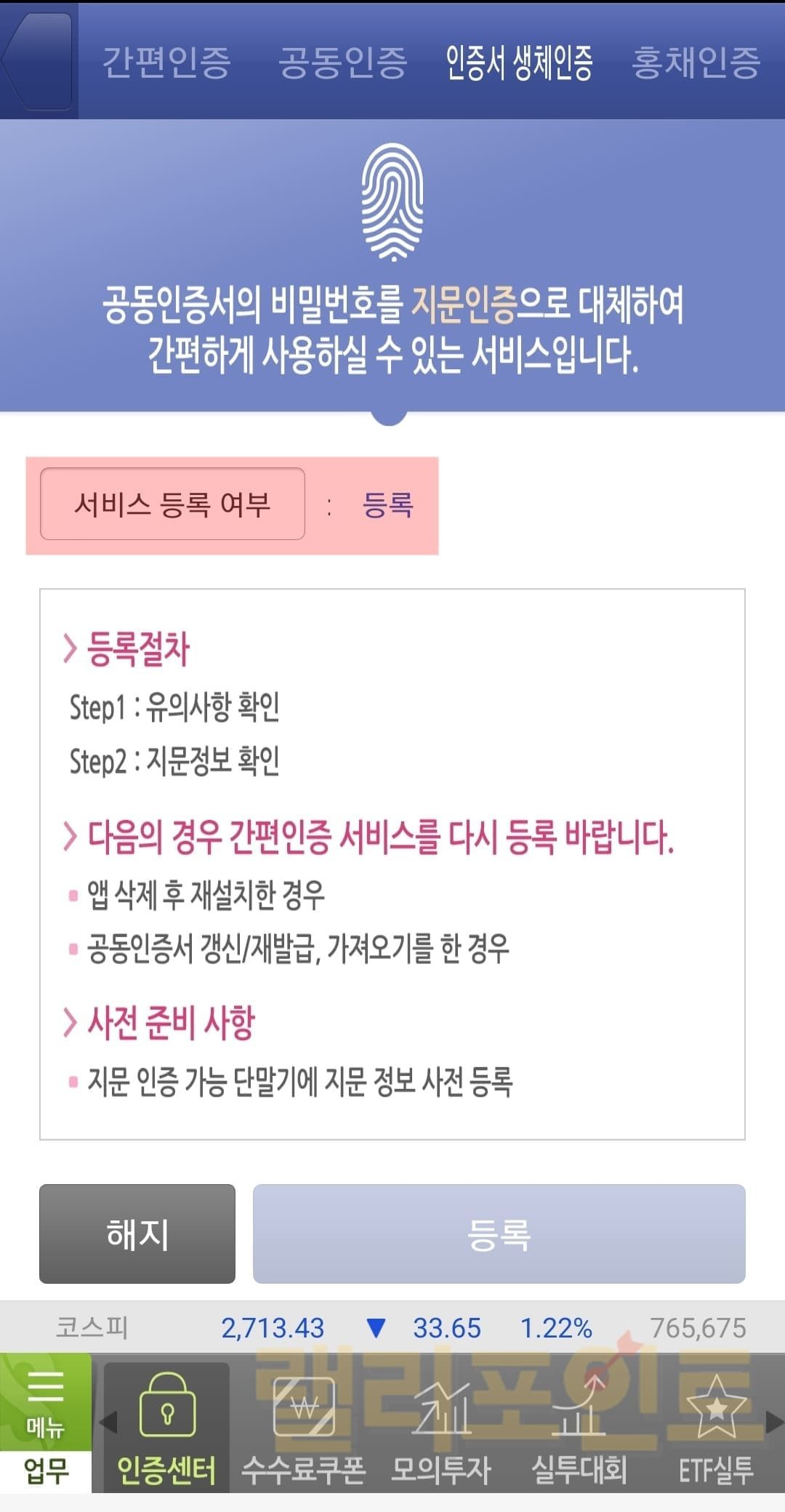Tap the 코스피 index ticker bar
The image size is (785, 1512).
point(392,1328)
